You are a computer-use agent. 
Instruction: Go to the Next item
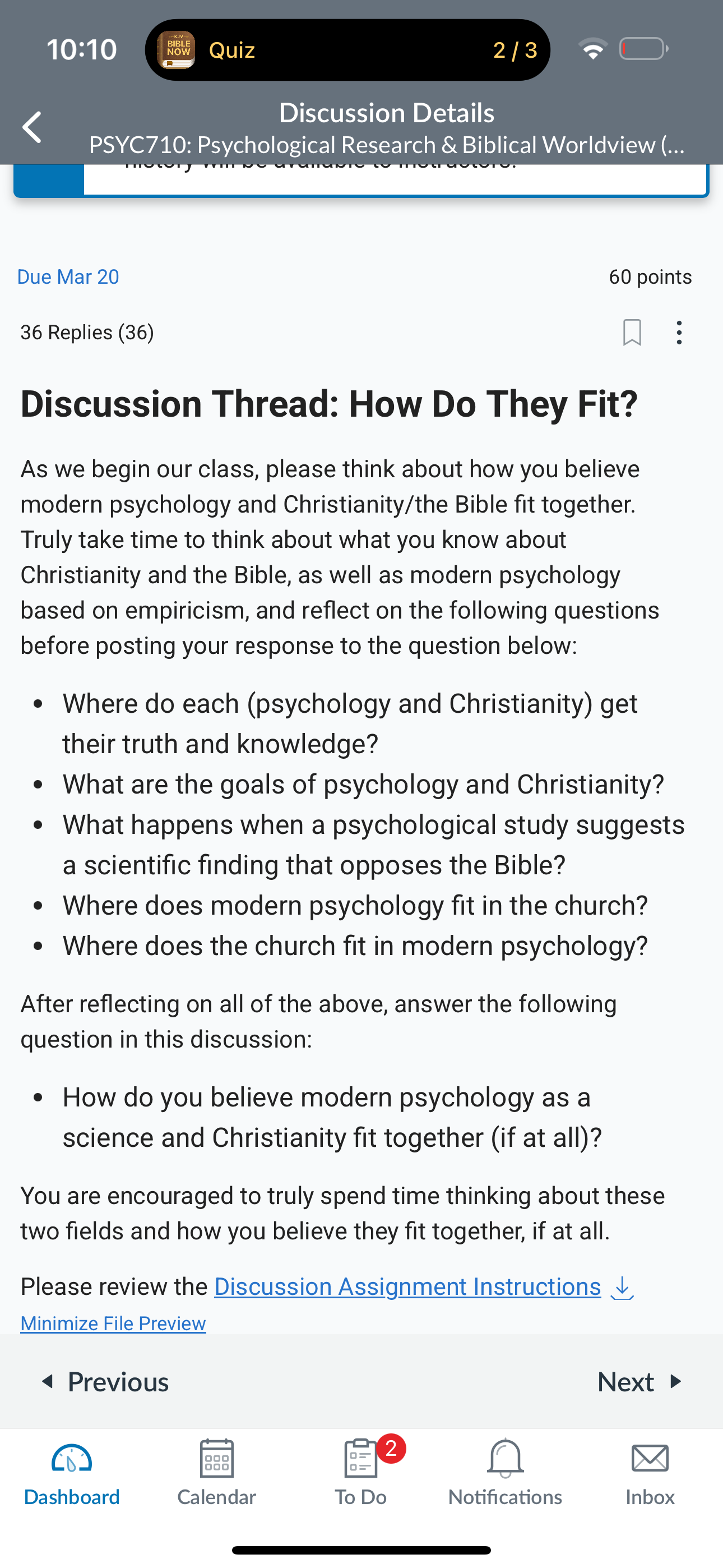coord(639,1381)
